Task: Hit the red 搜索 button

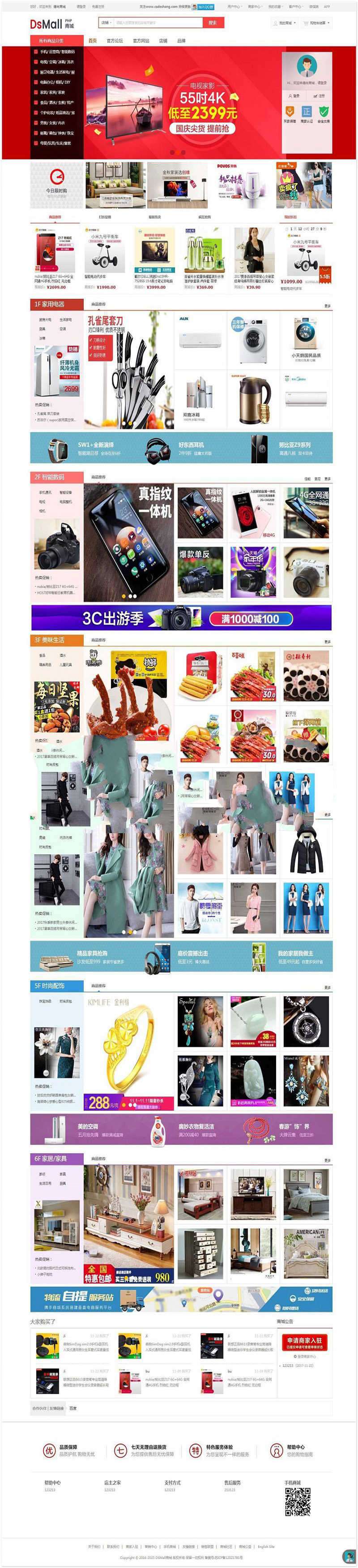Action: [213, 22]
